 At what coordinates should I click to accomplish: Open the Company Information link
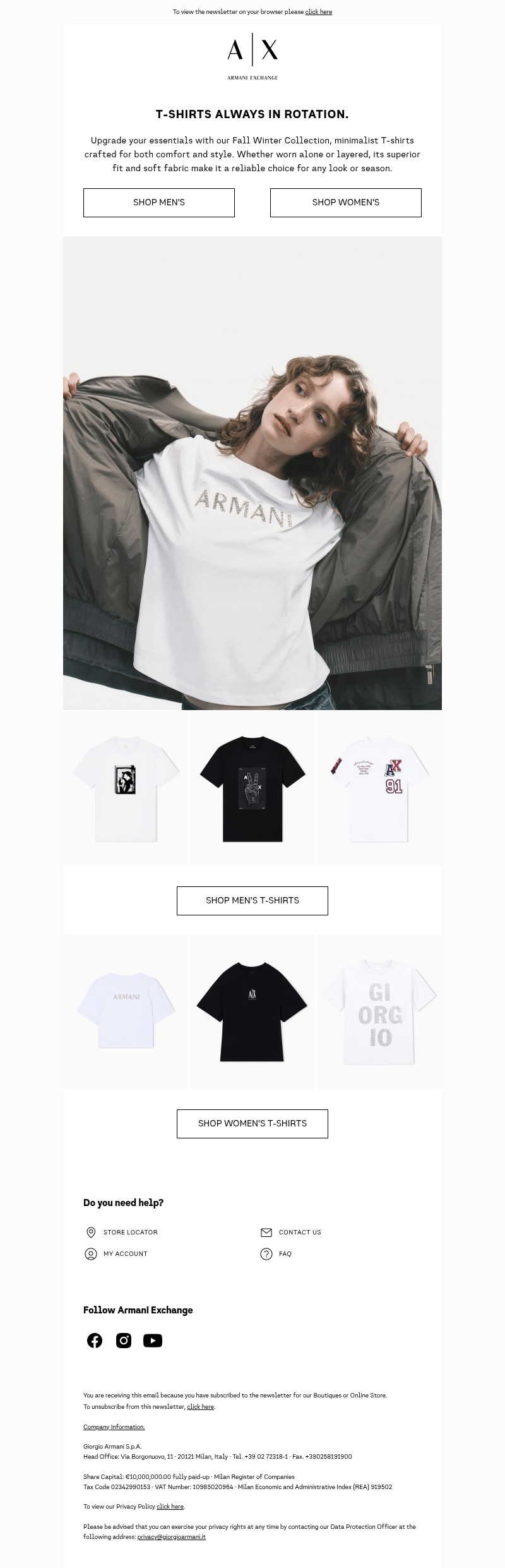coord(114,1426)
